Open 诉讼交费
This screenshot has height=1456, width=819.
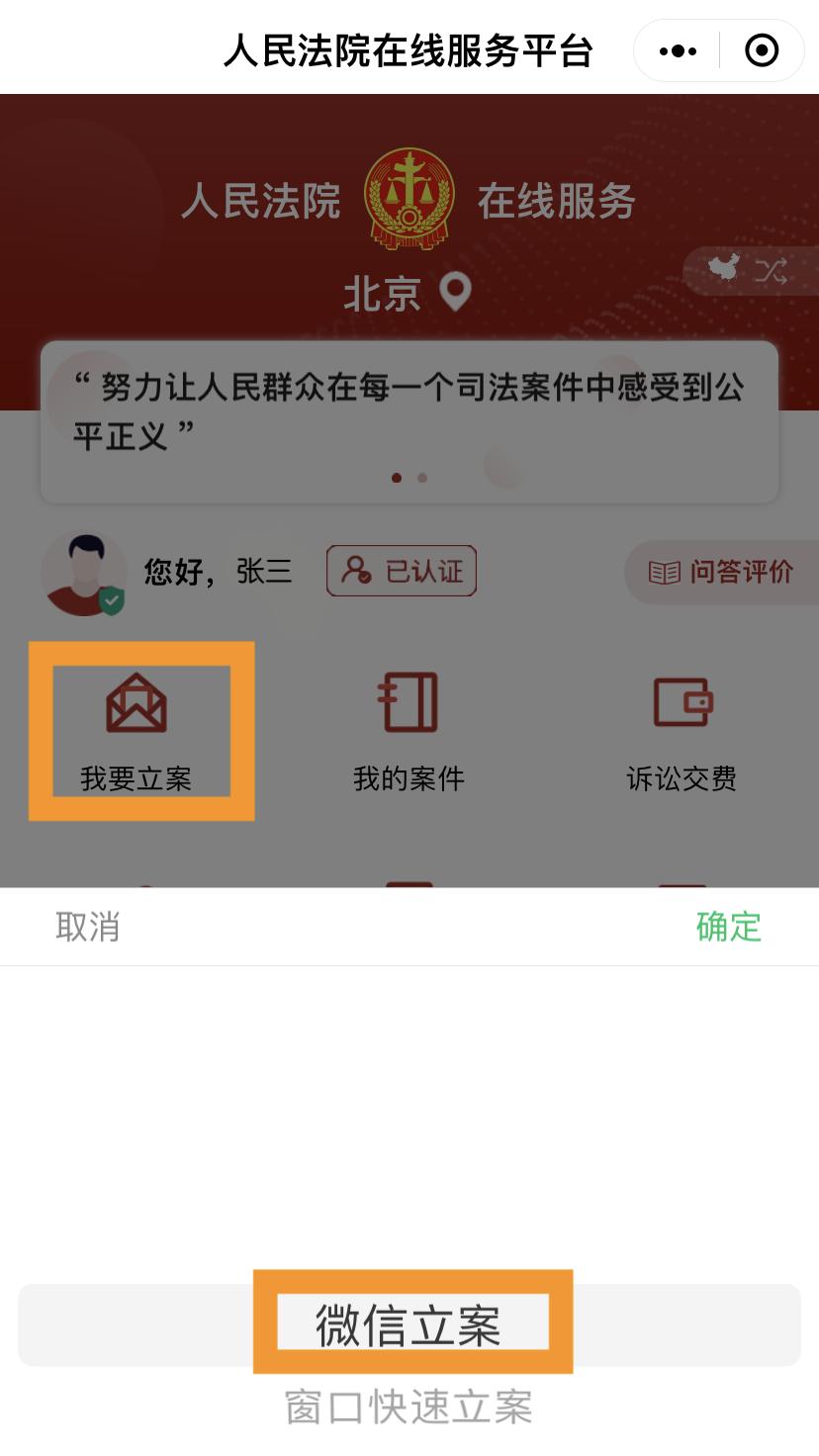coord(682,730)
